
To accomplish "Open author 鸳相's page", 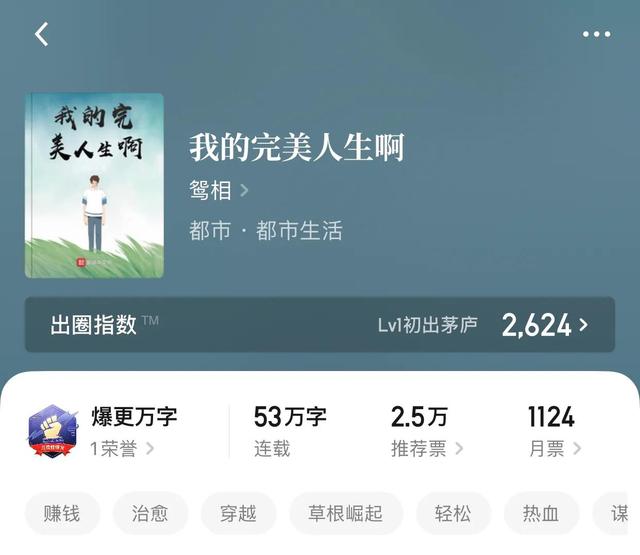I will tap(218, 190).
